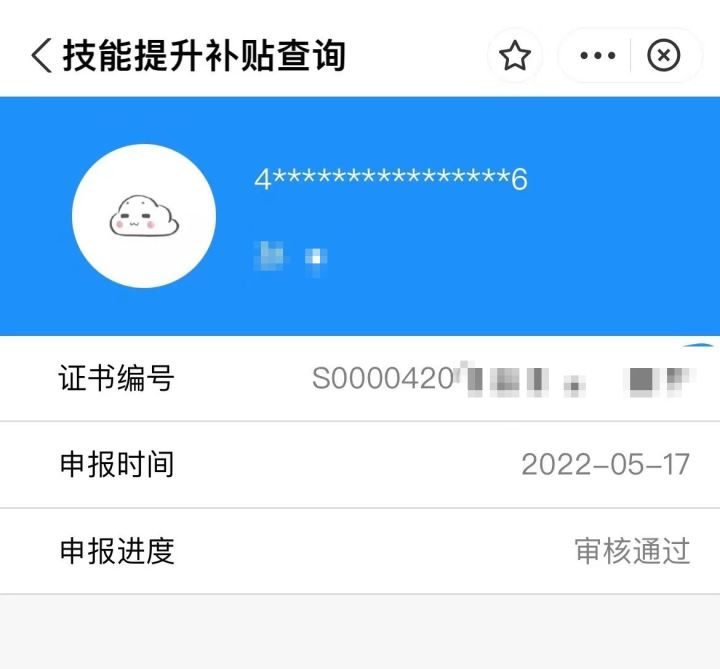This screenshot has height=669, width=720.
Task: Go back from 技能提升补贴查询 page
Action: pos(41,55)
